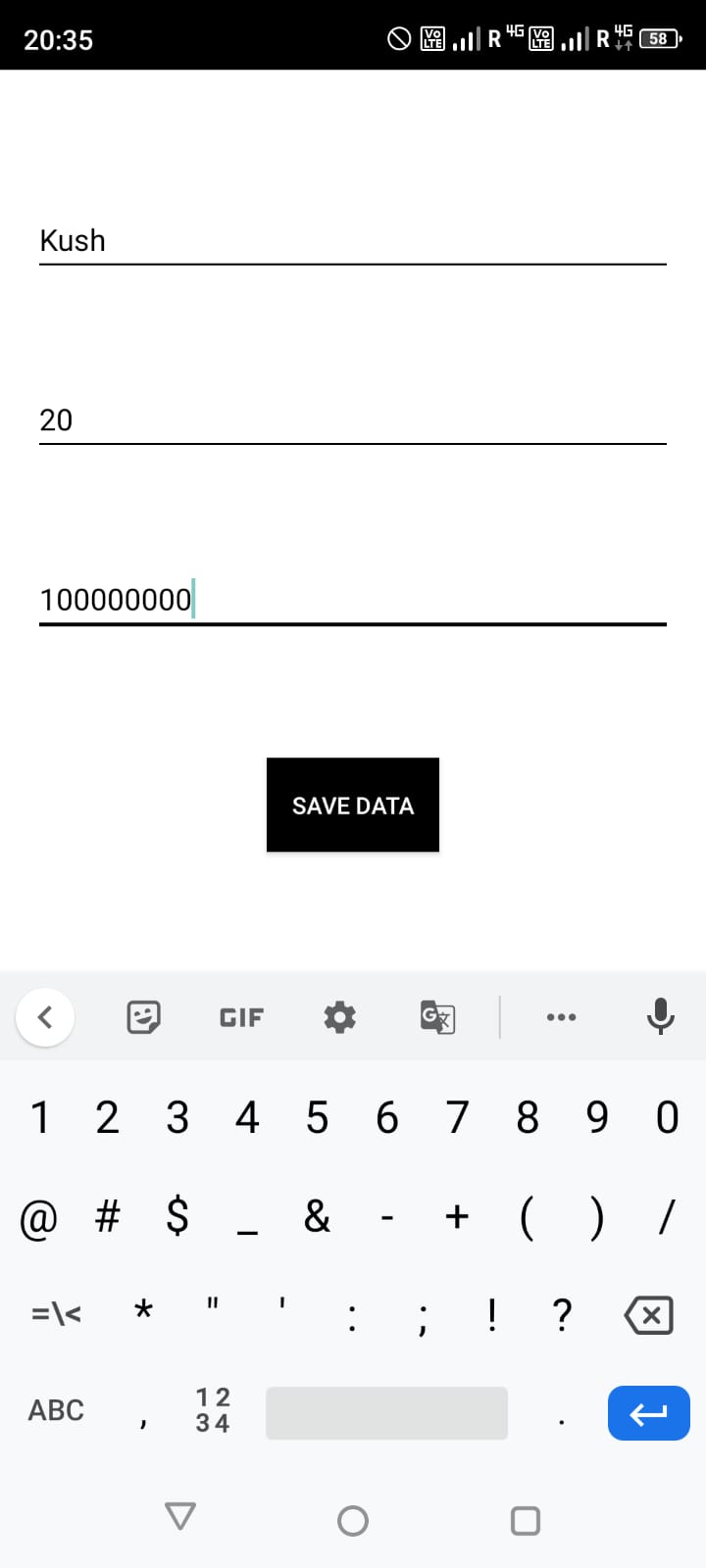Tap the battery indicator showing 58
706x1568 pixels.
(659, 39)
